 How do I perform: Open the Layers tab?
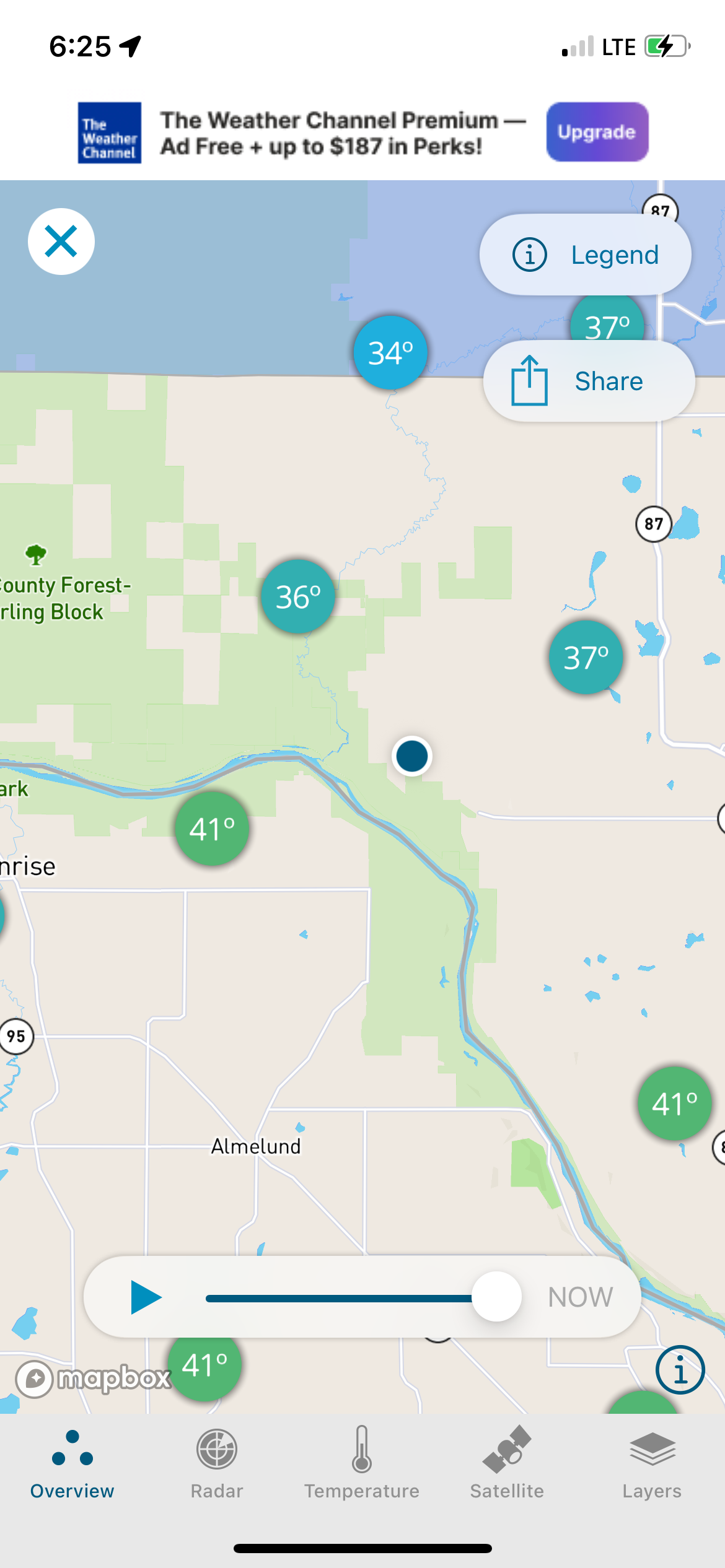pos(652,1464)
